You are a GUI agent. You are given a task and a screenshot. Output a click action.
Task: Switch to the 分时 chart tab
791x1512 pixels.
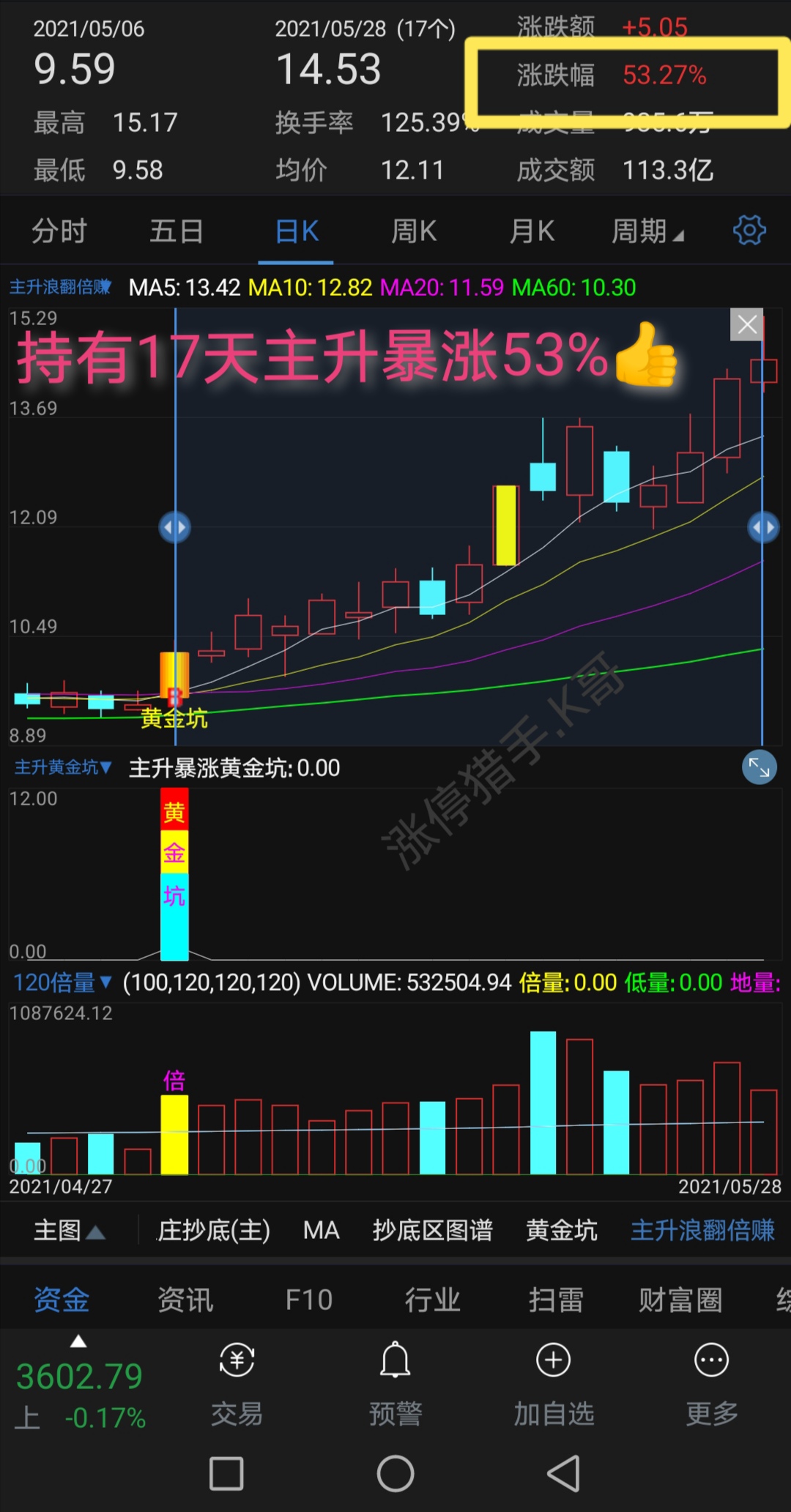pos(59,231)
